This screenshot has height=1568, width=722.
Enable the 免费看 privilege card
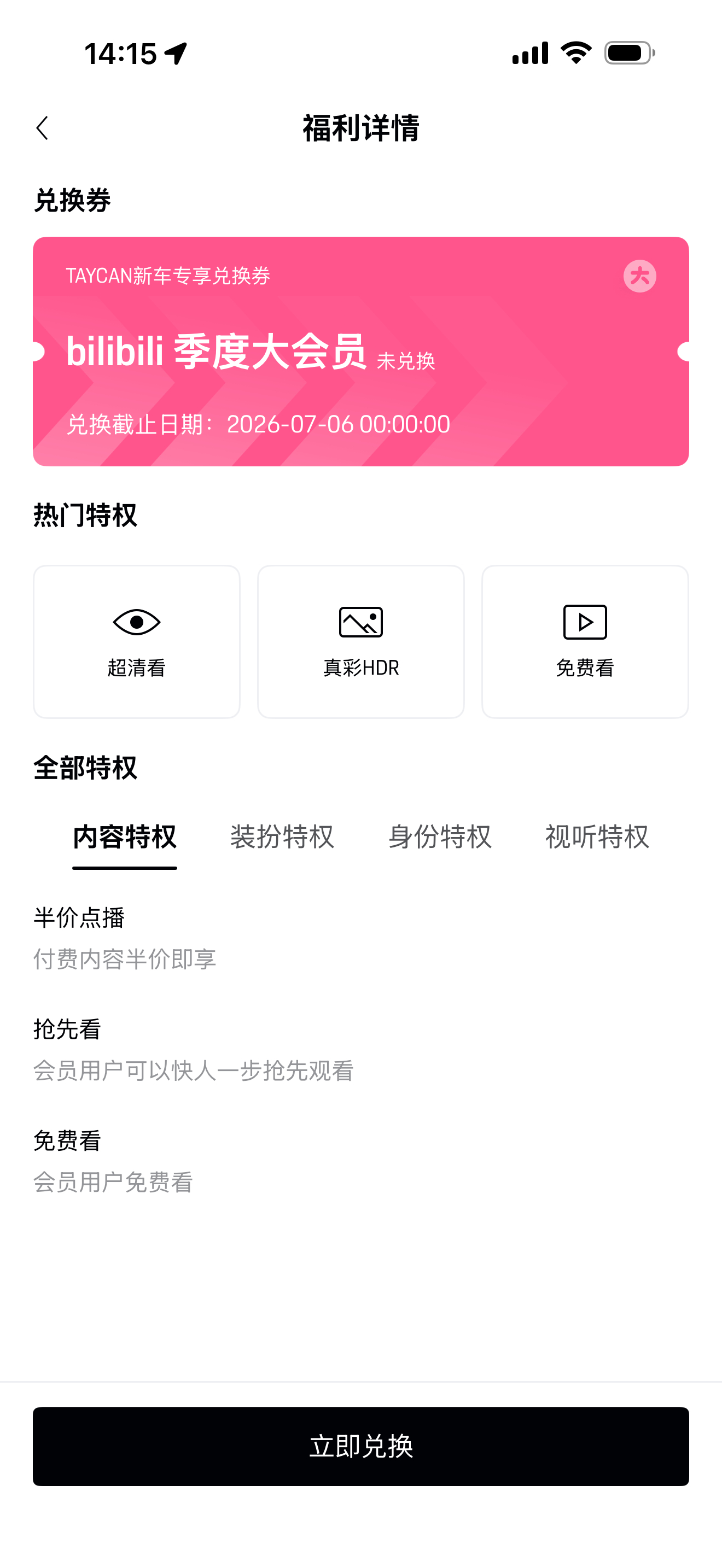(585, 641)
